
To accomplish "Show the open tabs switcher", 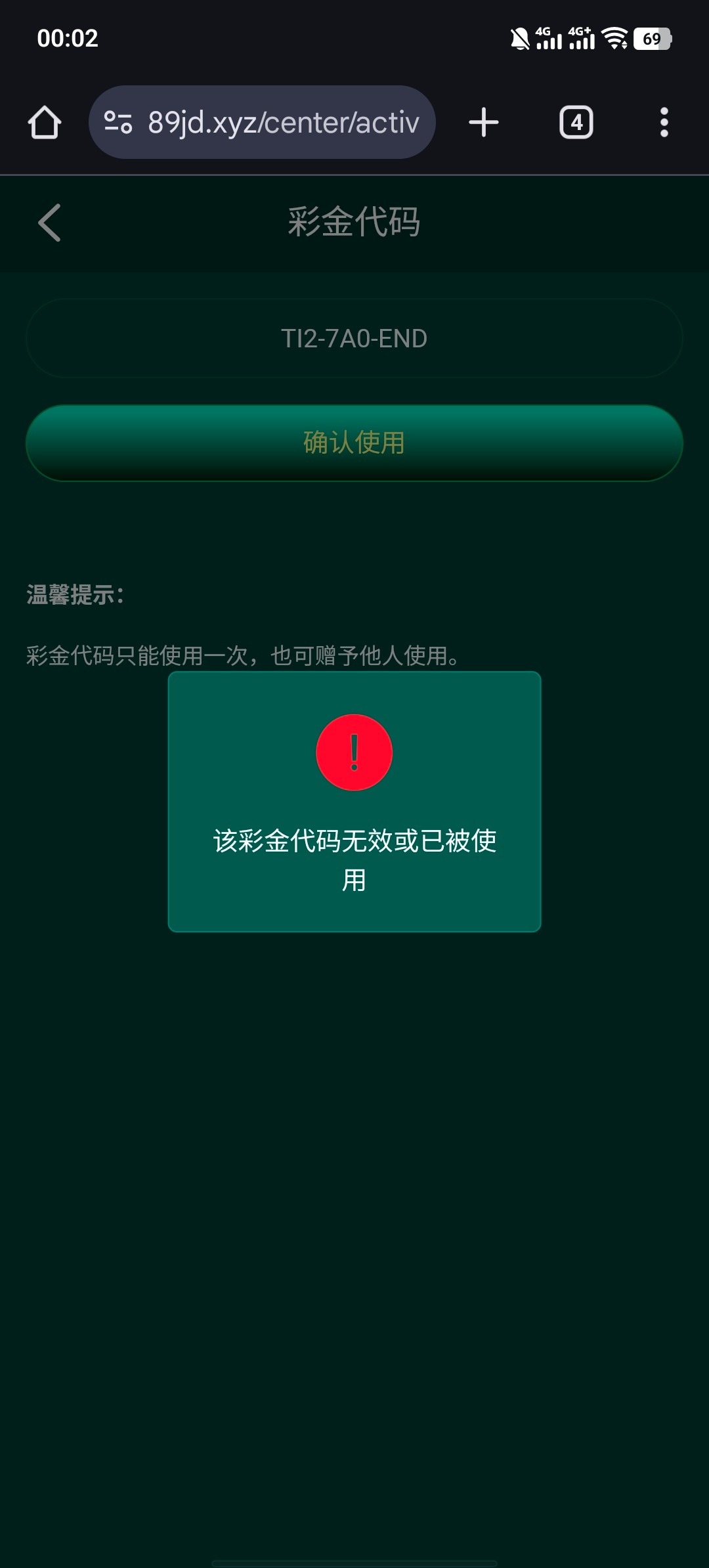I will point(576,123).
